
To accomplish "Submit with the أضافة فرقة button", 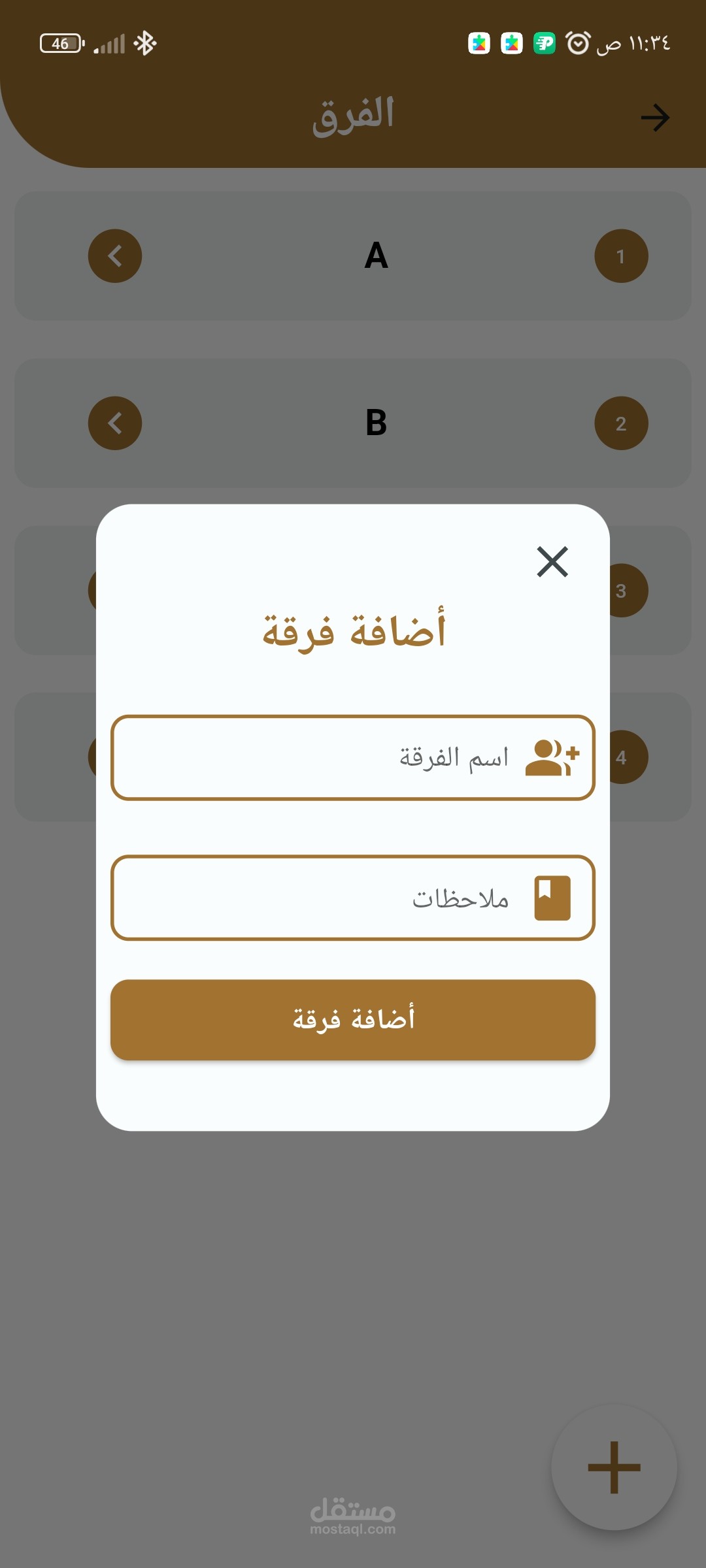I will tap(353, 1019).
